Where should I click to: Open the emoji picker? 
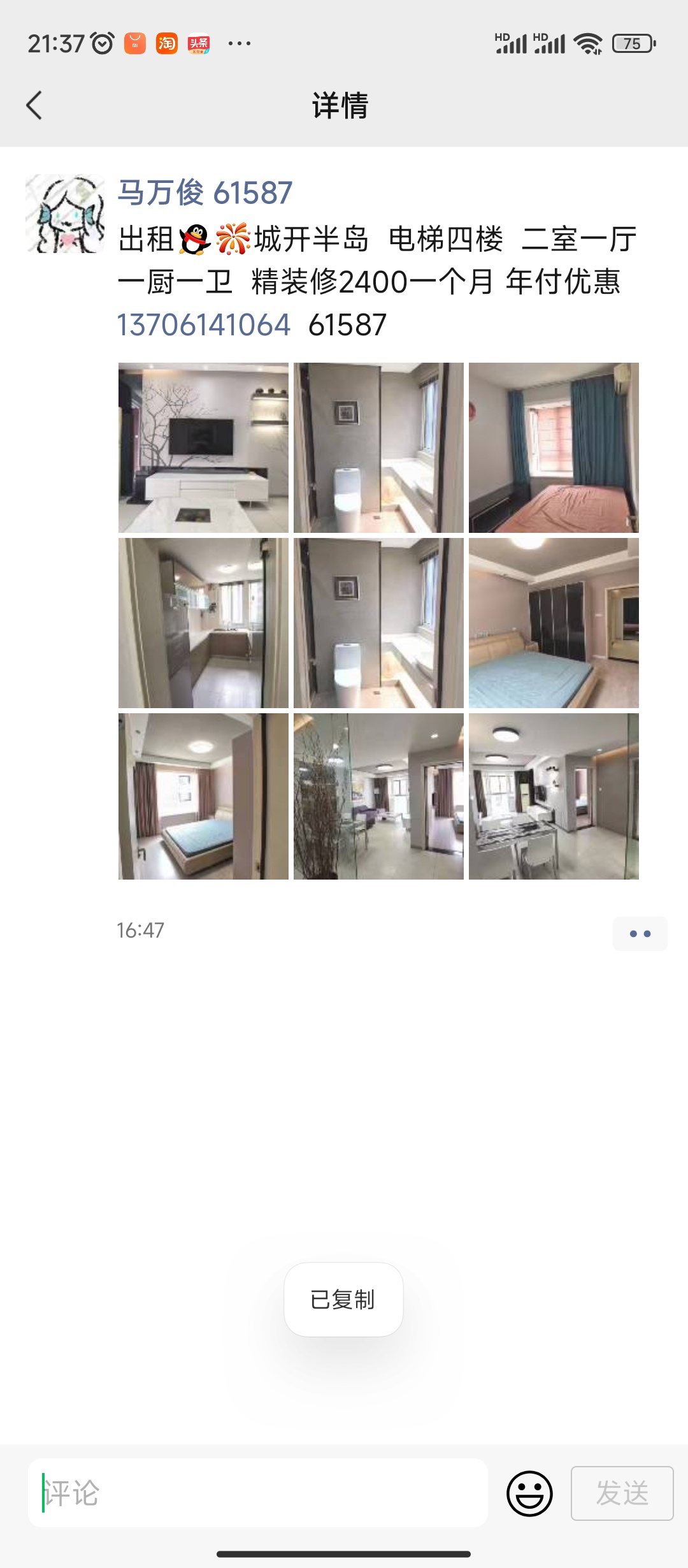pos(529,1493)
